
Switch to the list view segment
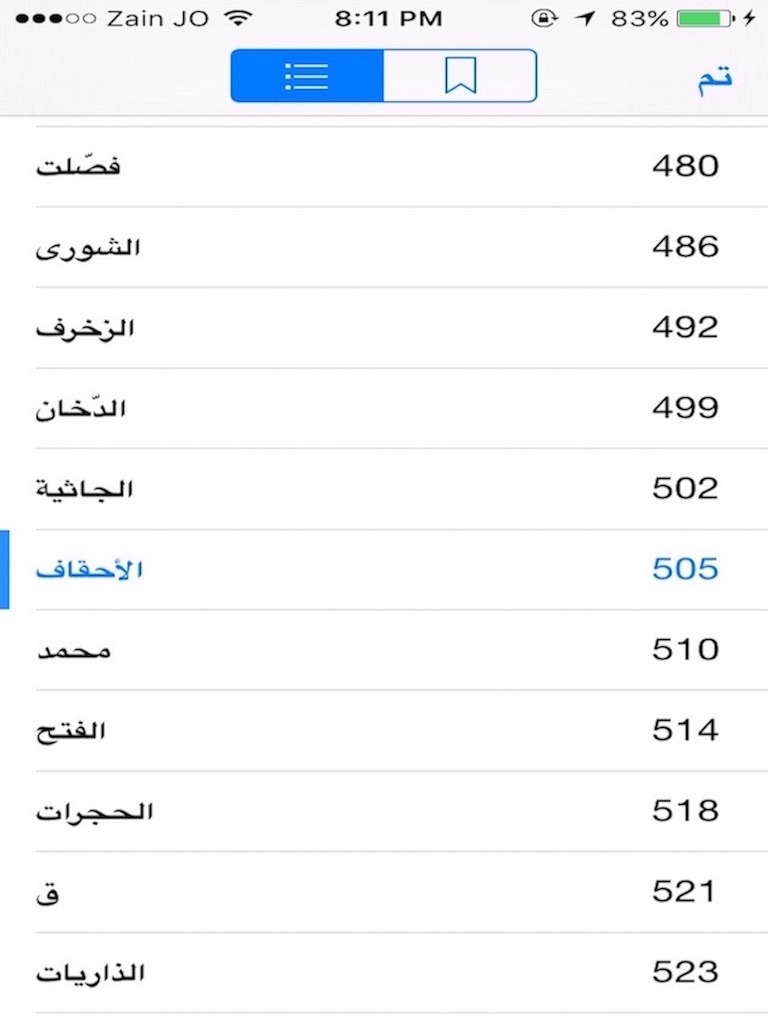(307, 76)
